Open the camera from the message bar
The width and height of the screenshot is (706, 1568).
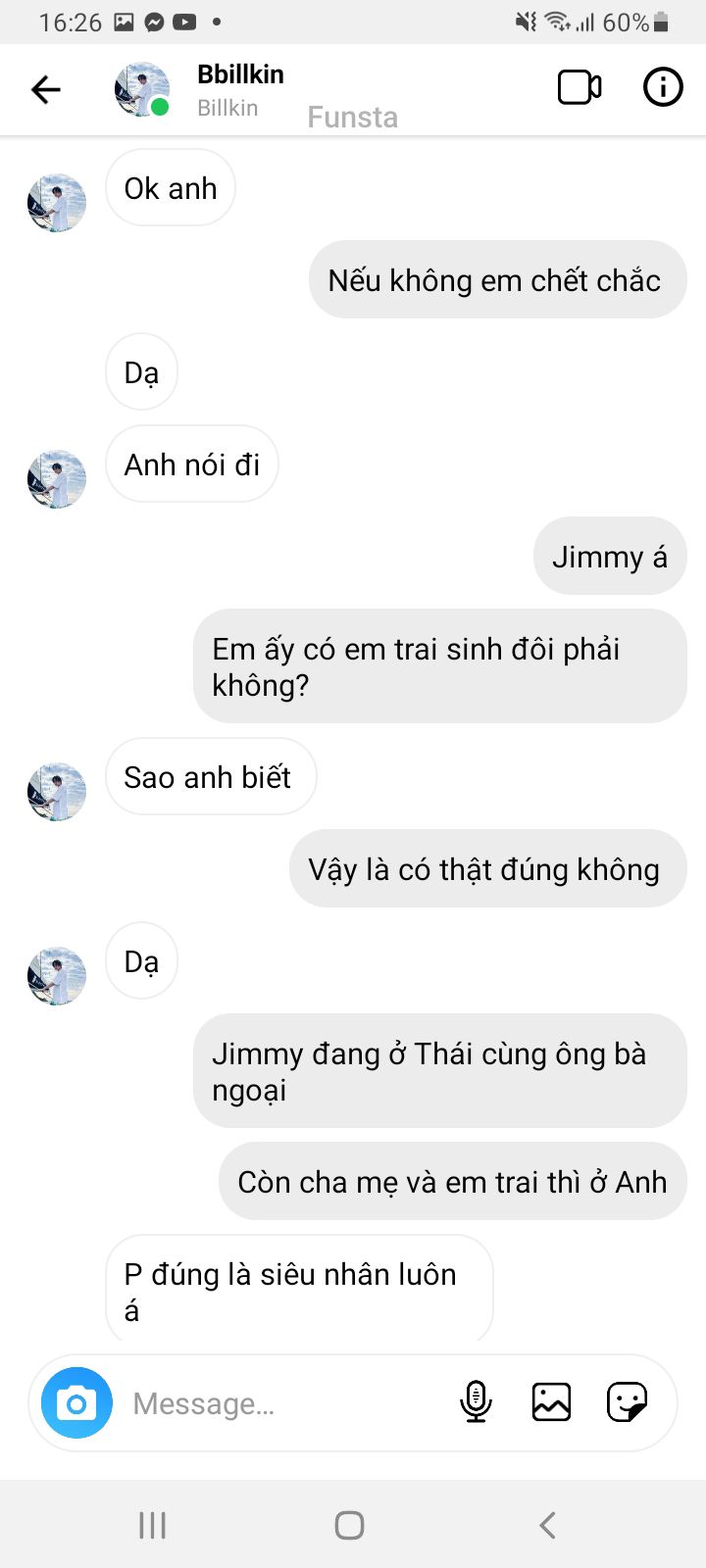coord(76,1403)
